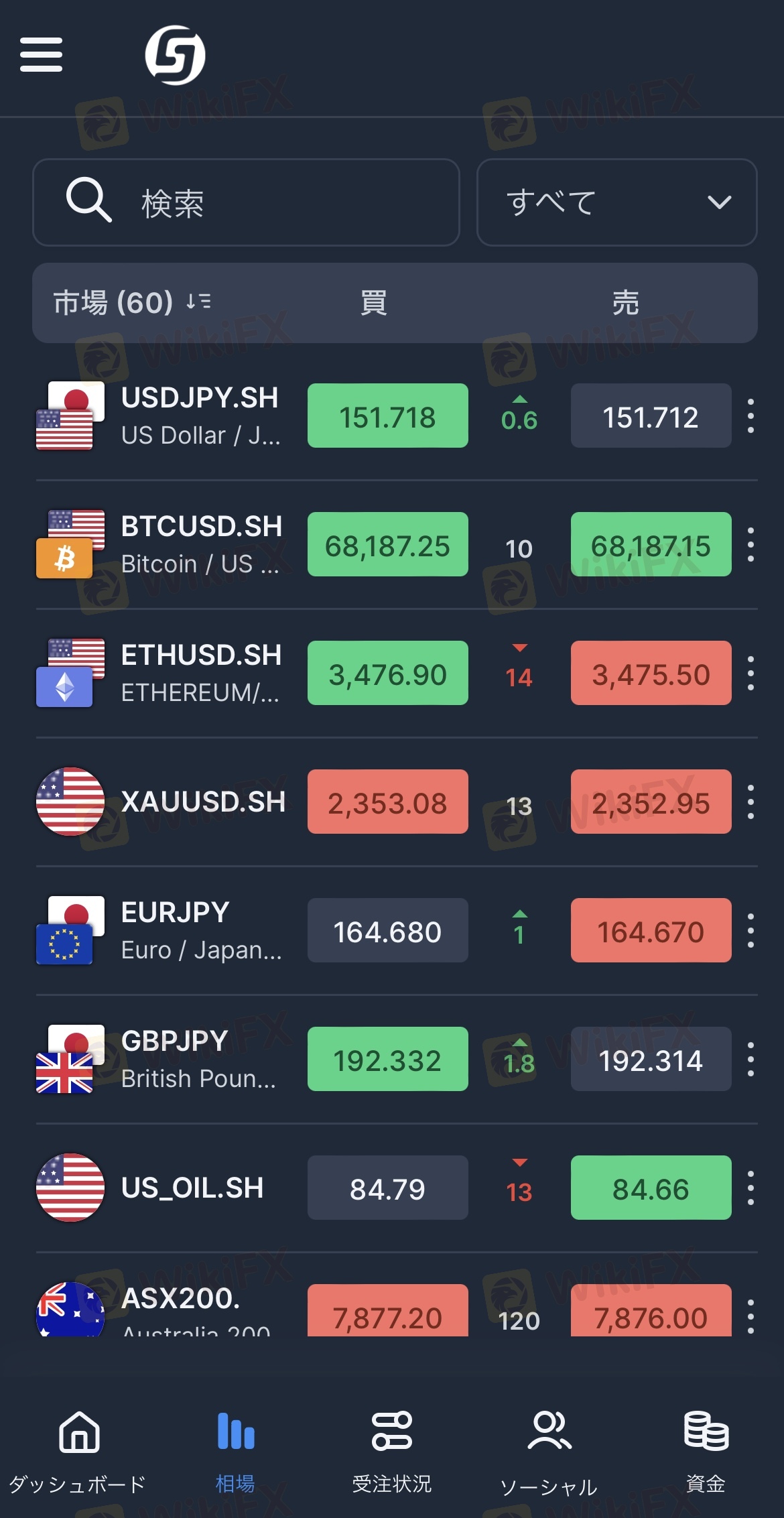Buy EURJPY at 164.680
The height and width of the screenshot is (1518, 784).
pyautogui.click(x=387, y=930)
